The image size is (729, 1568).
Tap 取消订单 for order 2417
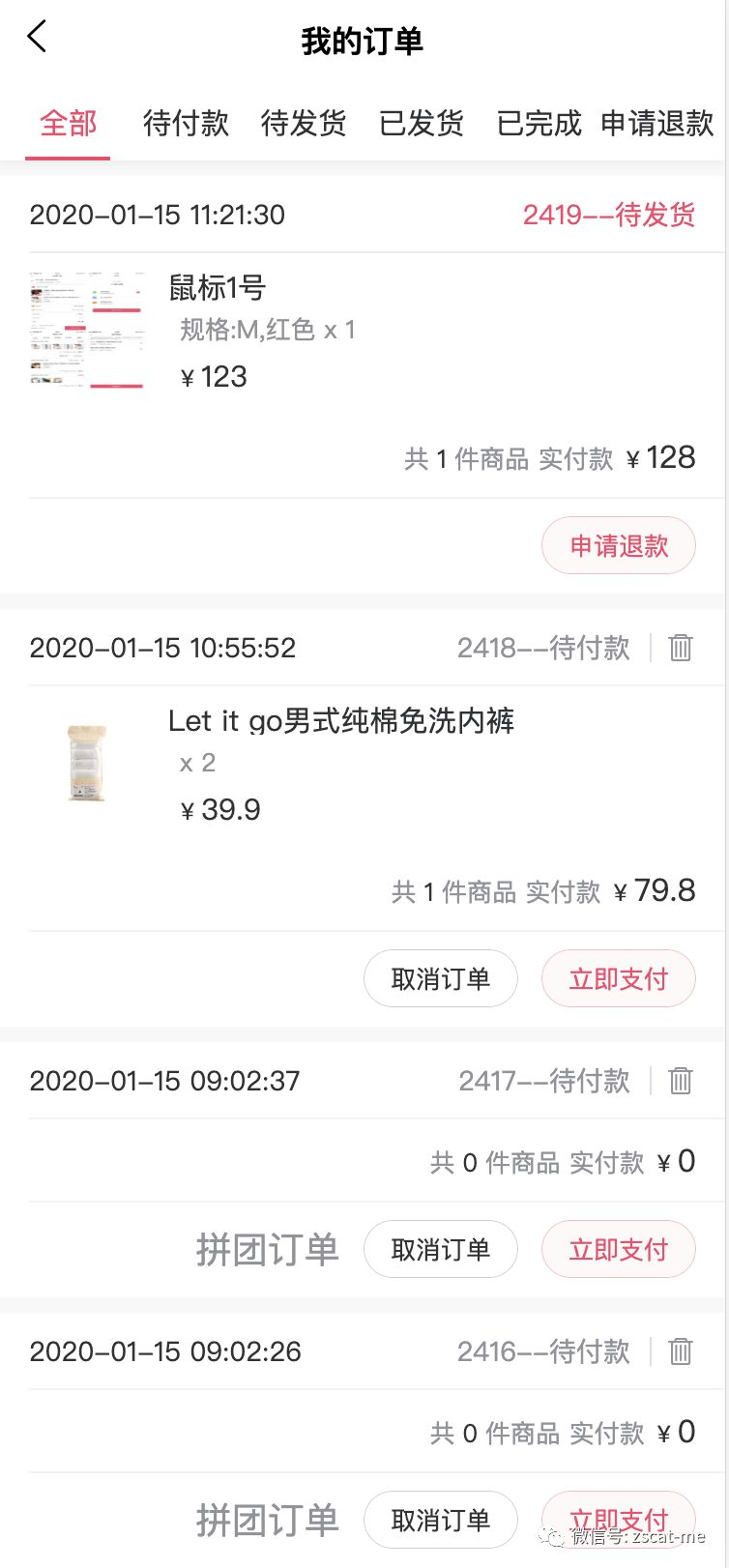coord(441,1250)
